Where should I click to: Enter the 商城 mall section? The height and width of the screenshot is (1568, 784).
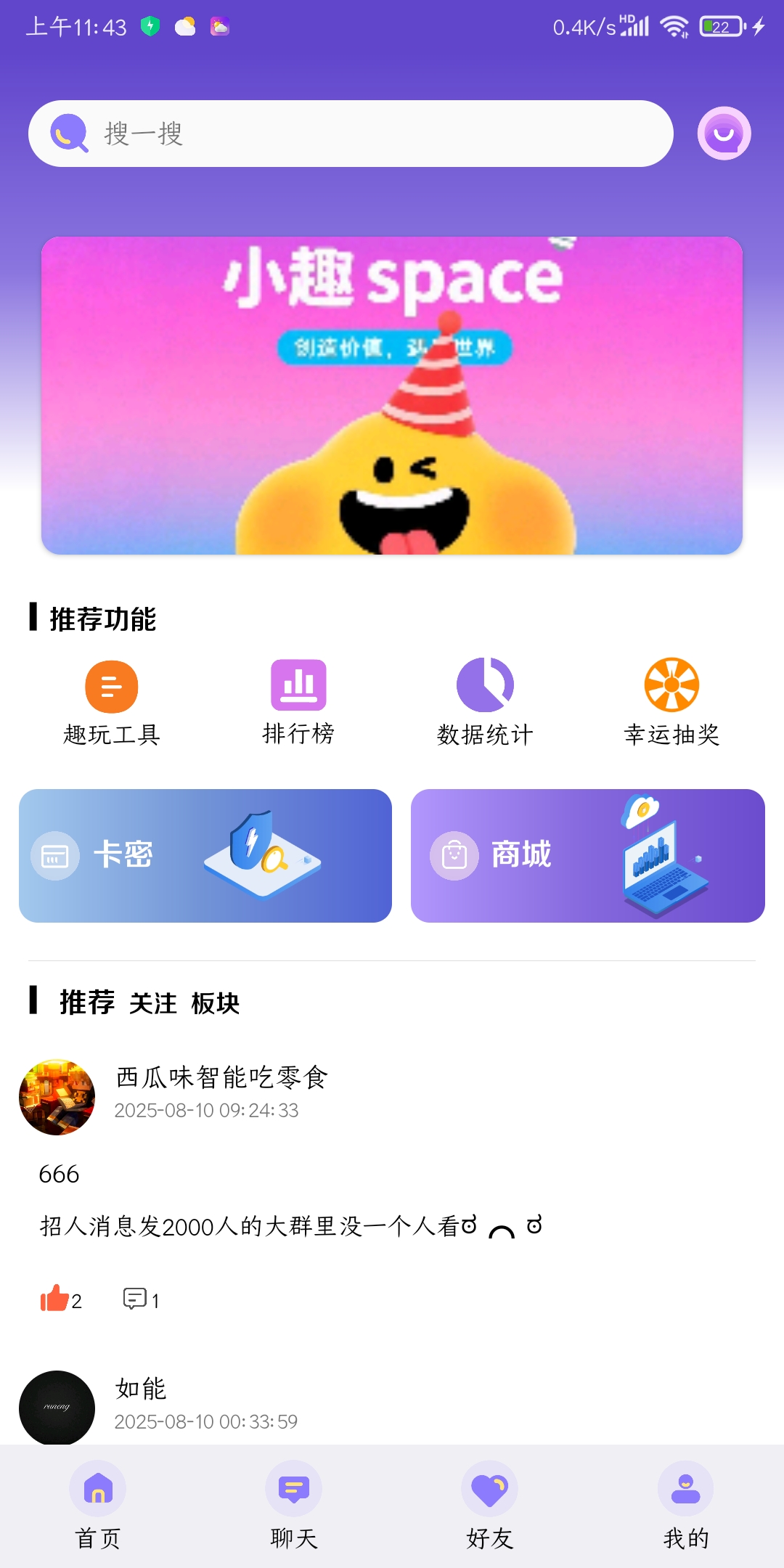click(589, 855)
